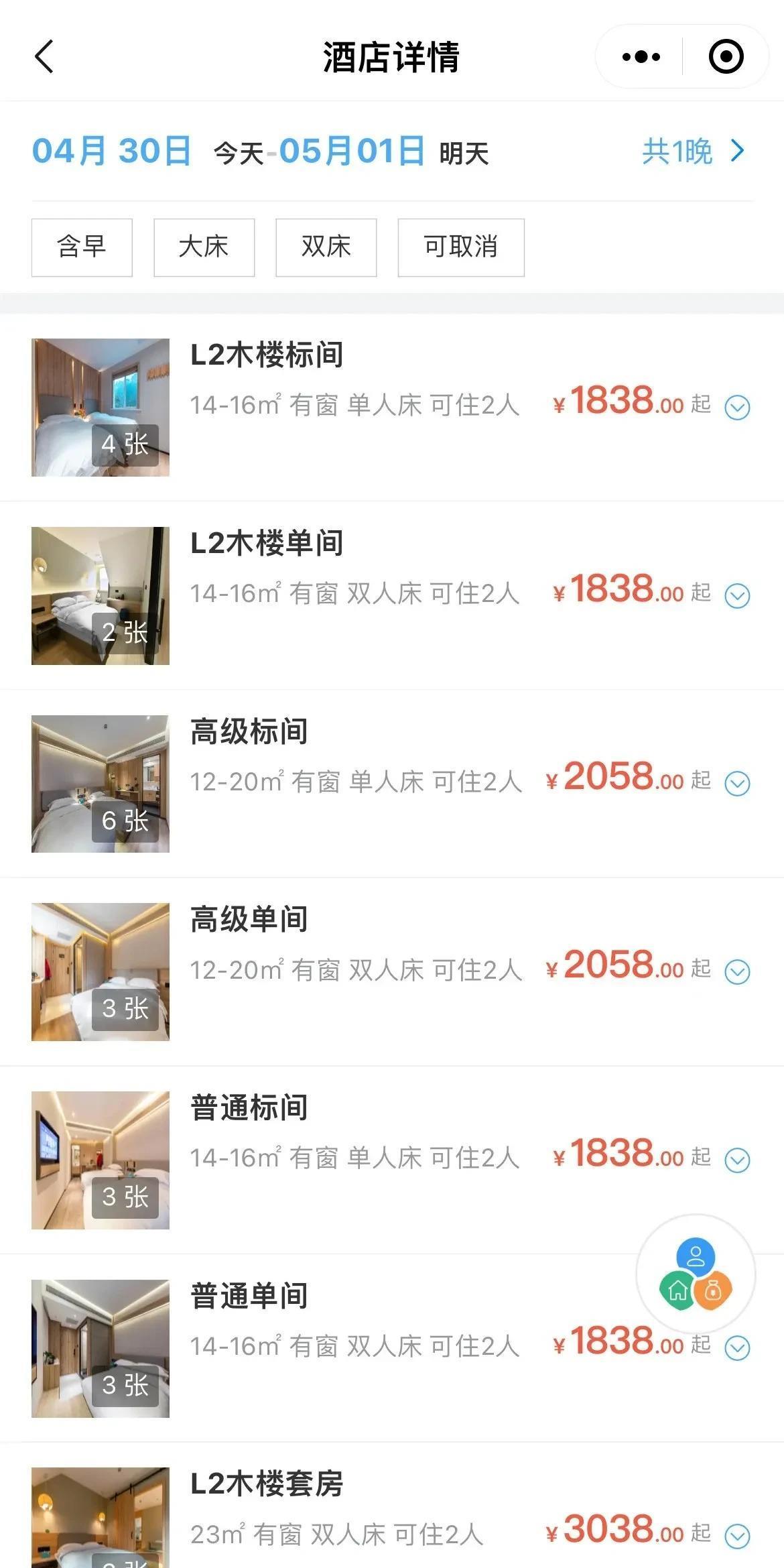Expand the 高级标间 room rates

(x=737, y=783)
